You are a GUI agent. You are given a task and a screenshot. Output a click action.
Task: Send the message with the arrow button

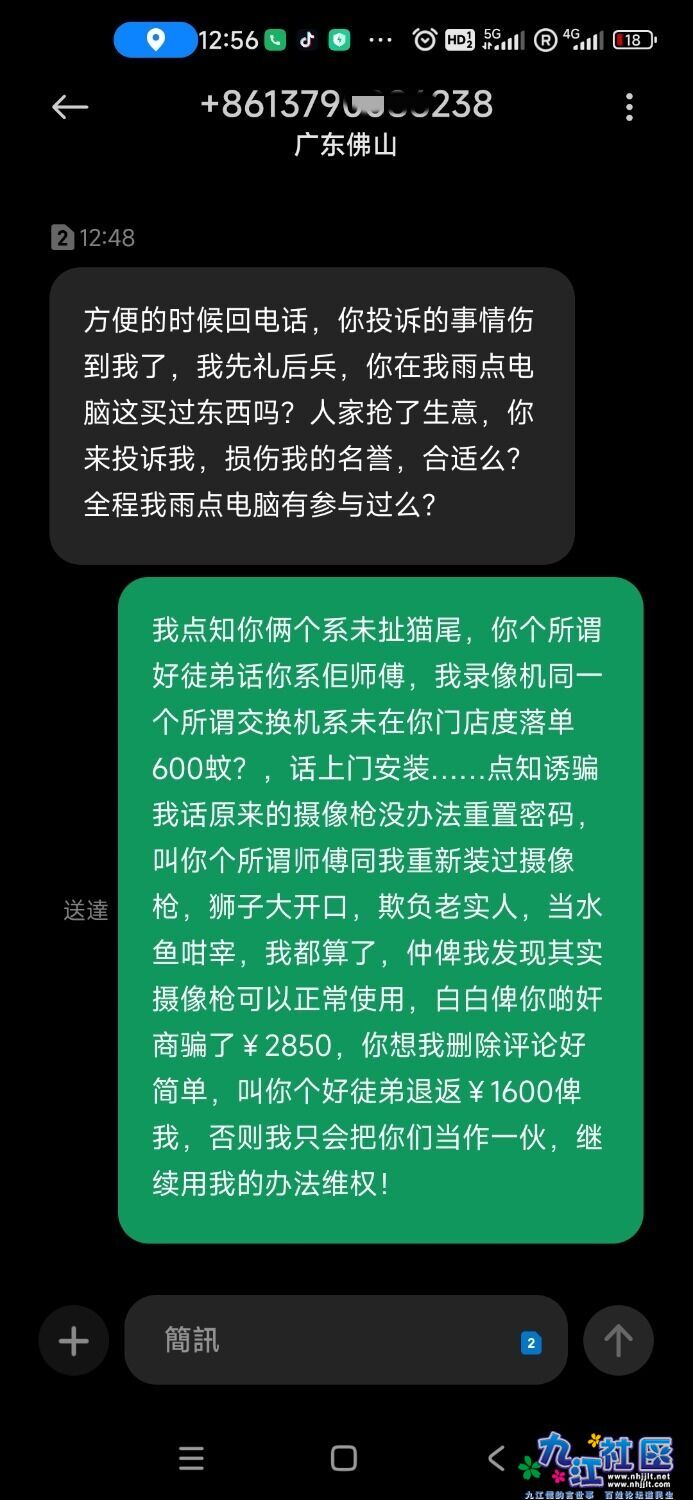click(x=618, y=1341)
